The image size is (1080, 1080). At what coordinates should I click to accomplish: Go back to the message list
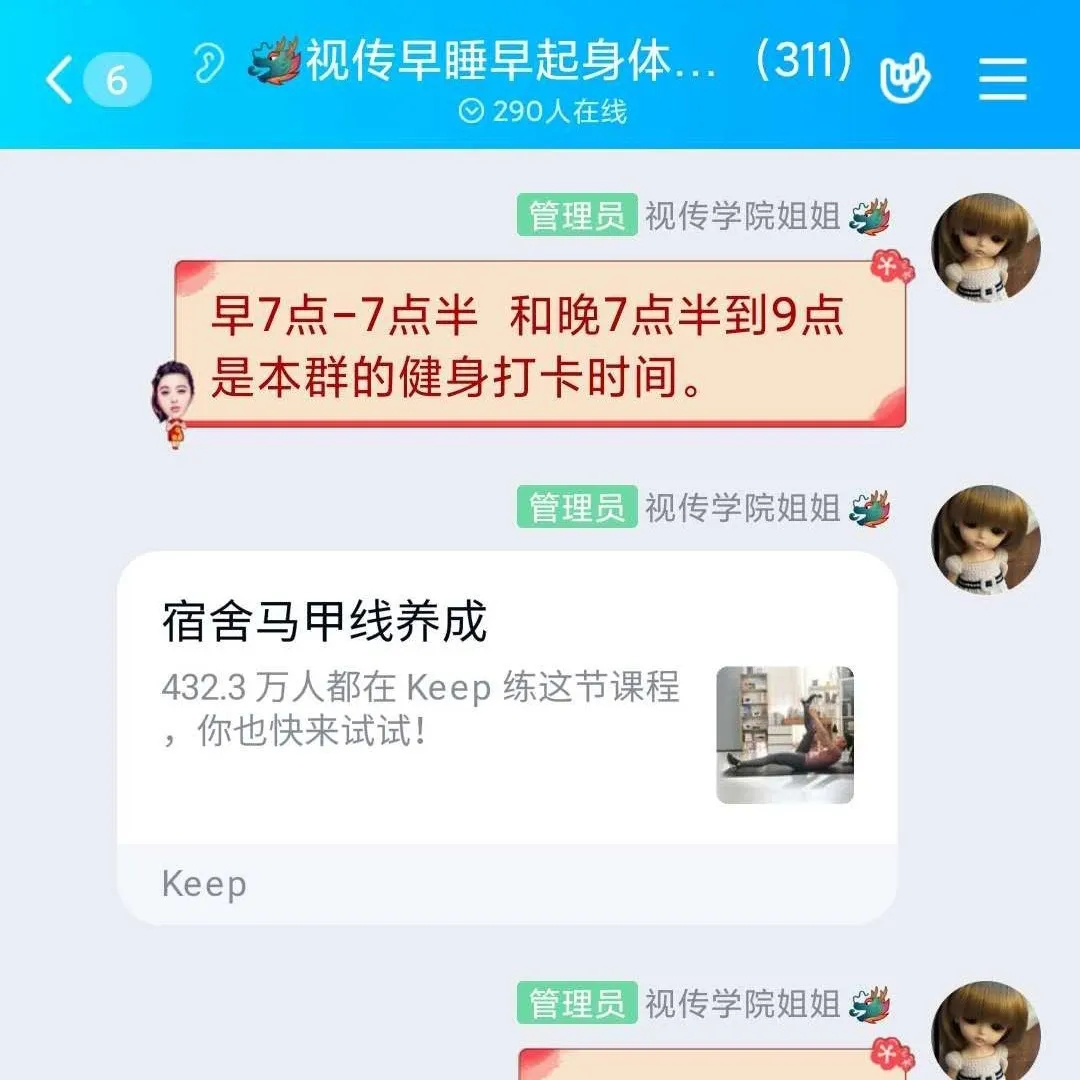(x=62, y=80)
